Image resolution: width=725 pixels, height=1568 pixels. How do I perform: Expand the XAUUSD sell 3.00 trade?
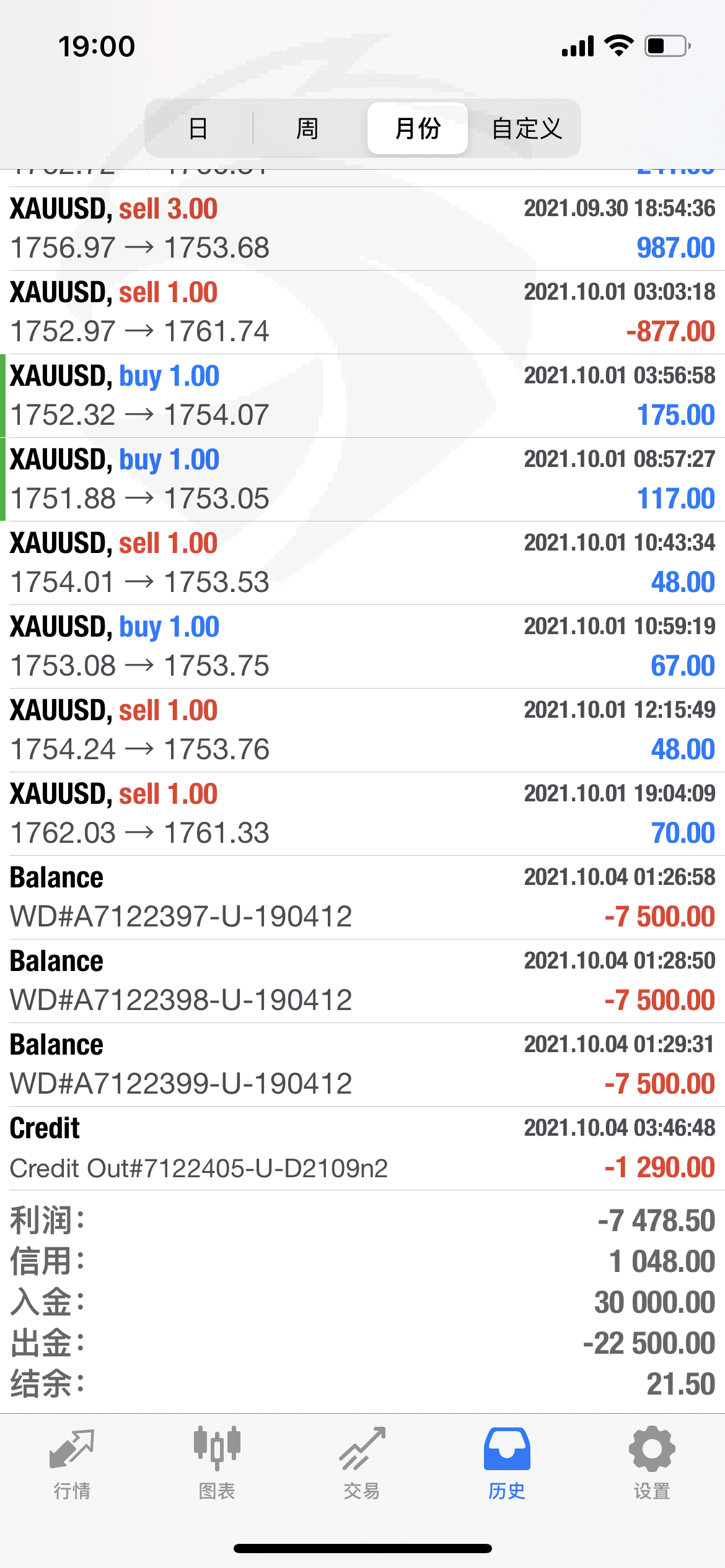(x=362, y=229)
